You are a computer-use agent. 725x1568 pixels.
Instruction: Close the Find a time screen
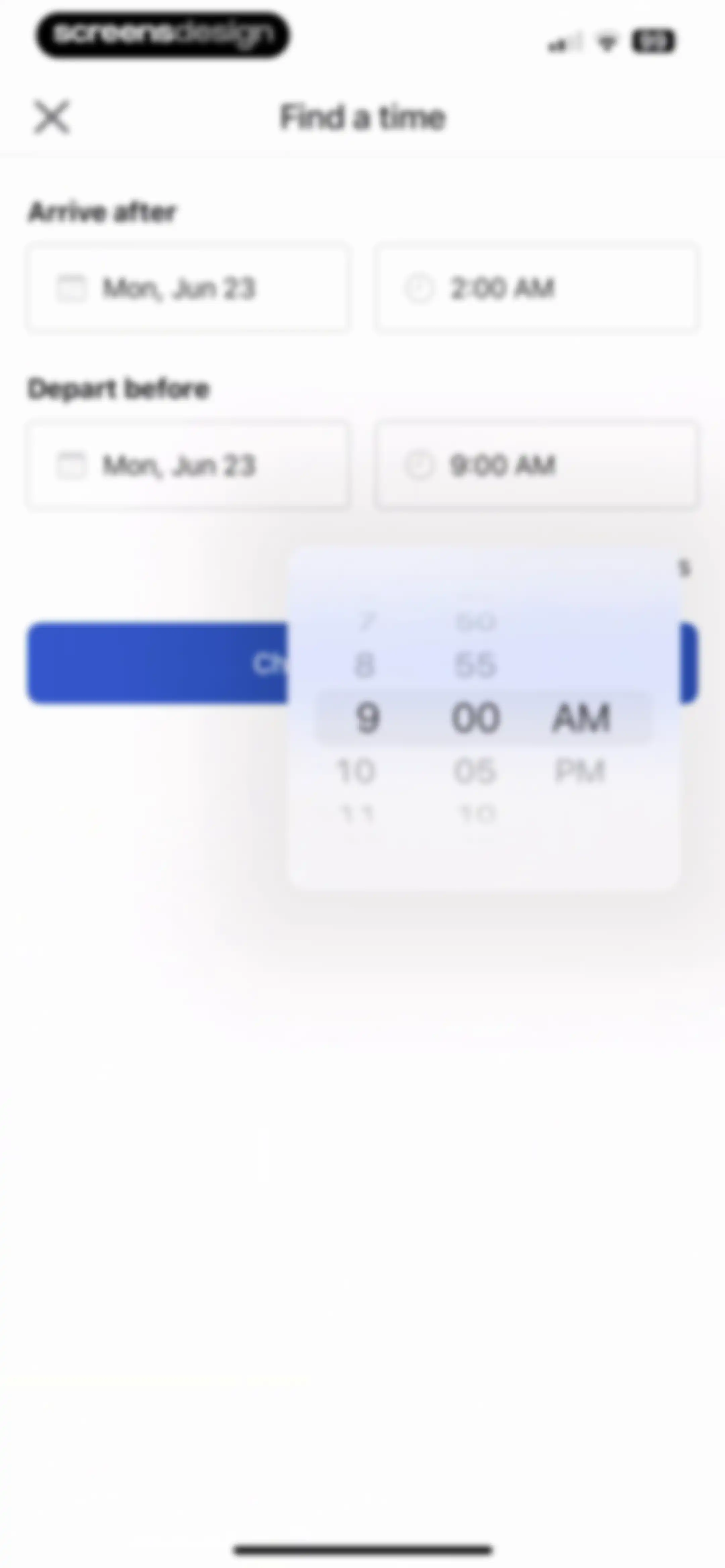click(x=52, y=117)
